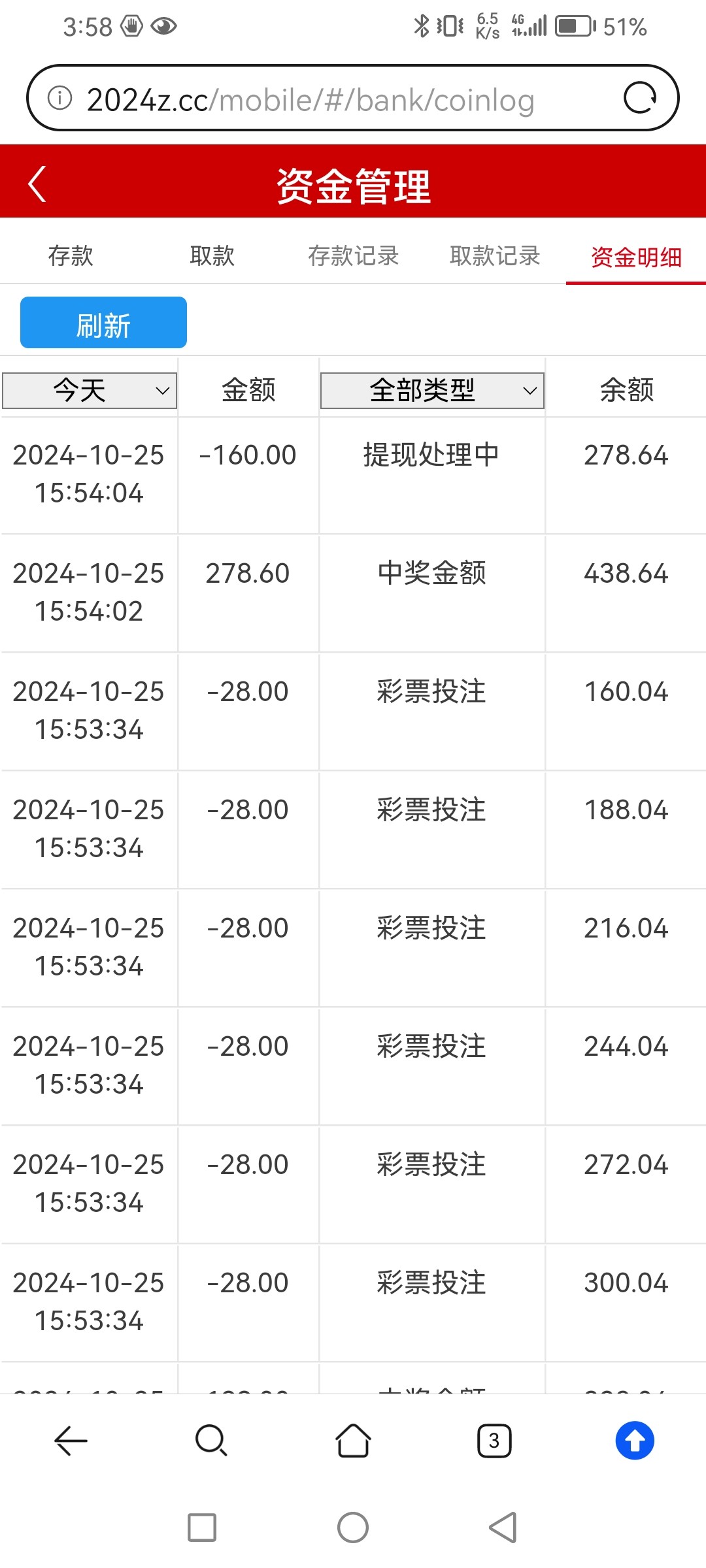Screen dimensions: 706x1568
Task: Expand the 全部类型 type dropdown
Action: coord(432,391)
